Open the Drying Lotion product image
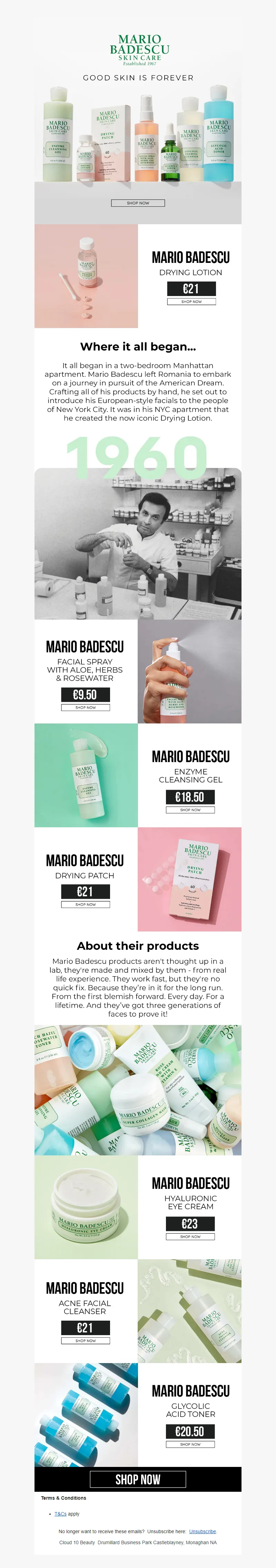 coord(86,276)
